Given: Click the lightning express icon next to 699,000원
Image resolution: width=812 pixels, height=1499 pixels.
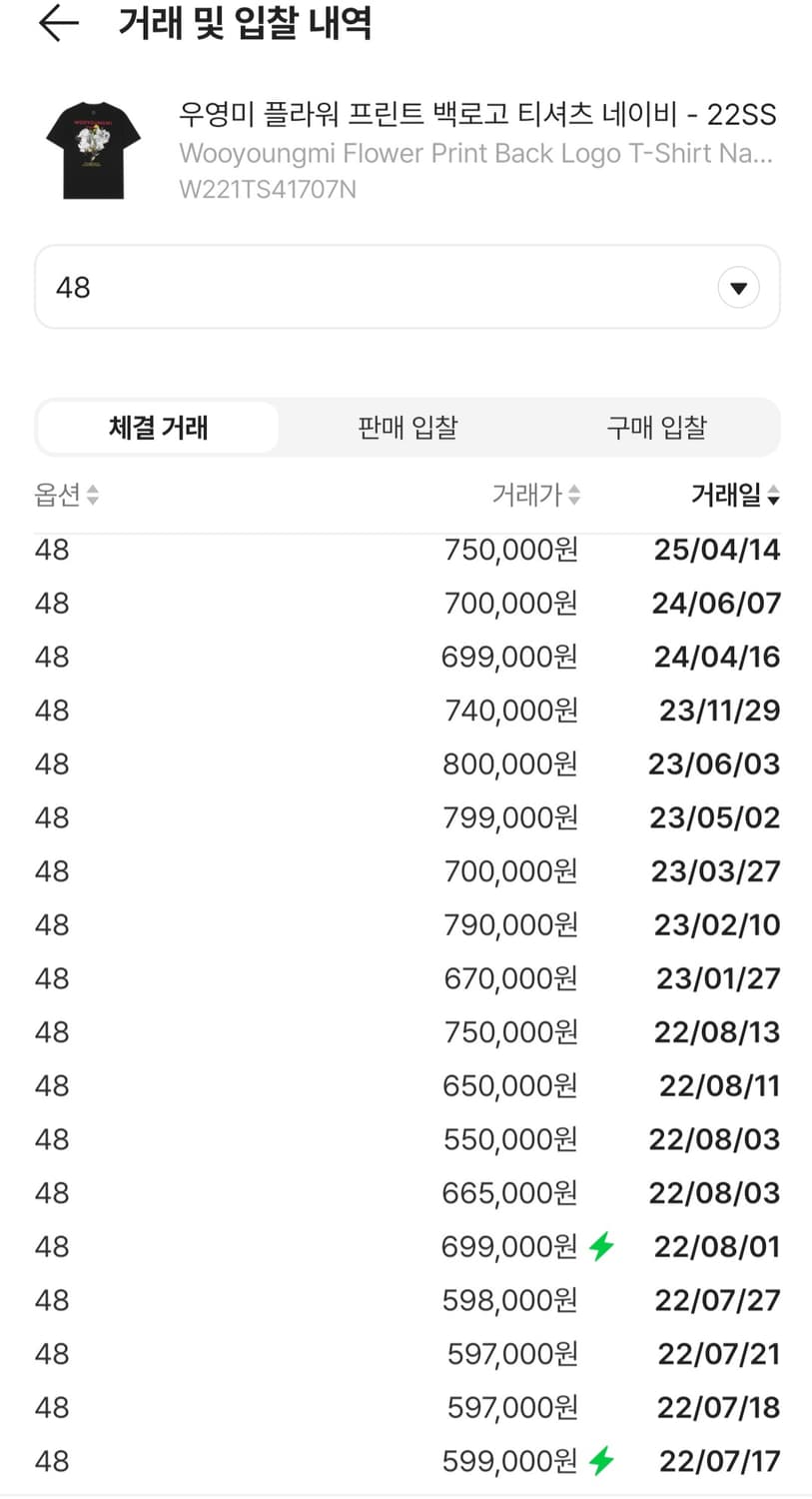Looking at the screenshot, I should click(599, 1246).
